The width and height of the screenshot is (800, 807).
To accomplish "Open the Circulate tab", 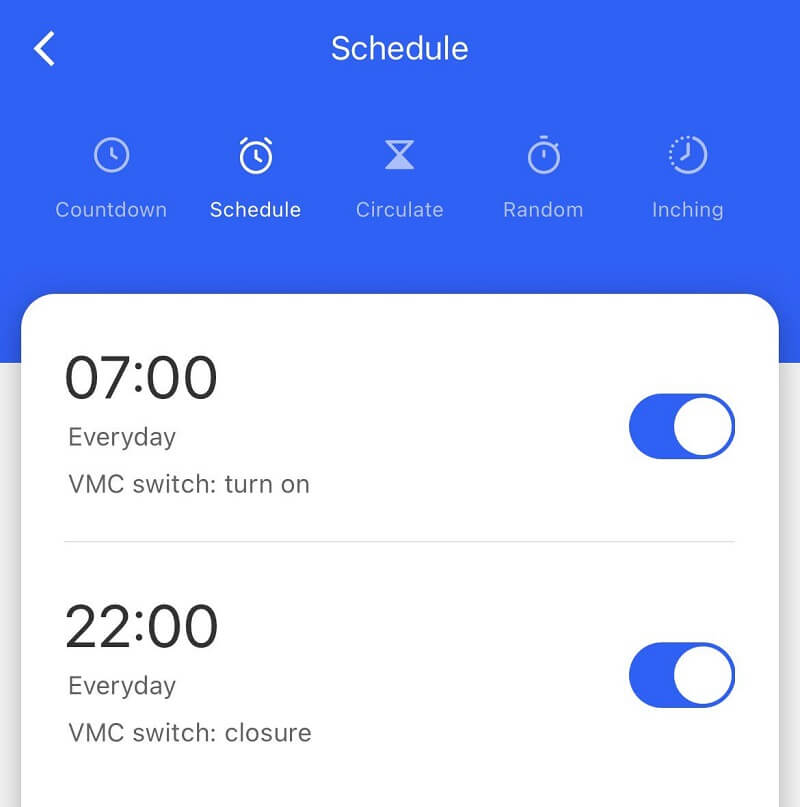I will point(399,177).
